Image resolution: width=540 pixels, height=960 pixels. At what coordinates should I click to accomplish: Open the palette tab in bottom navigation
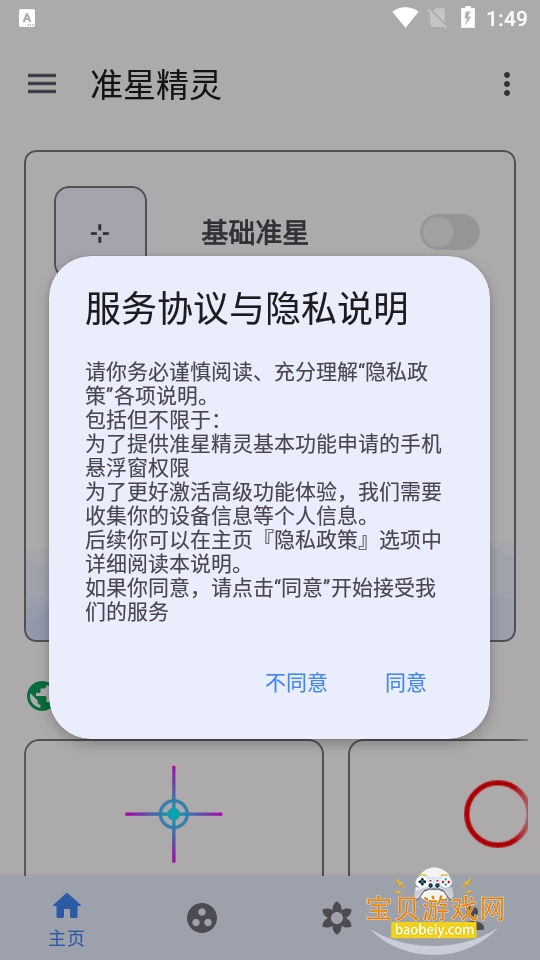point(202,918)
